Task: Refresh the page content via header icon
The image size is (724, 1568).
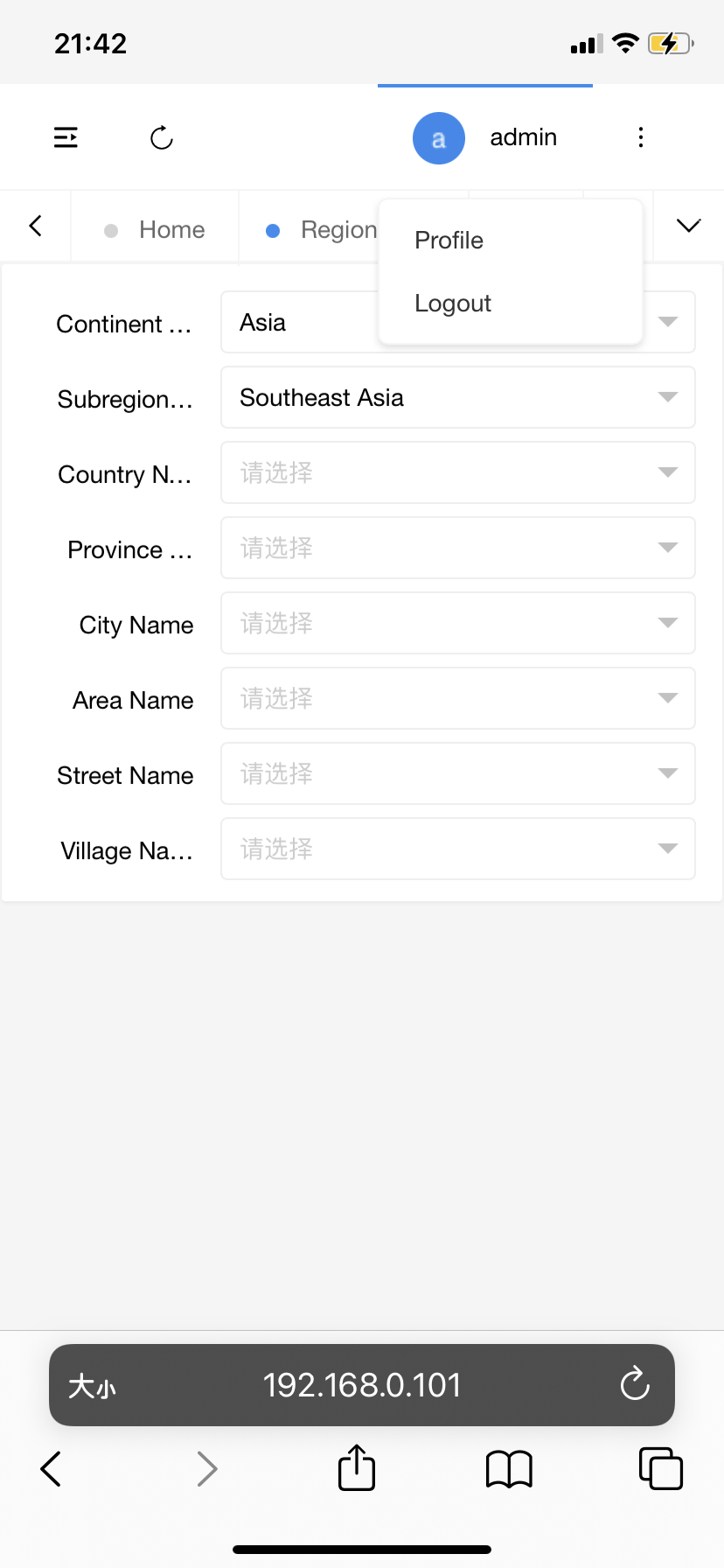Action: pos(162,138)
